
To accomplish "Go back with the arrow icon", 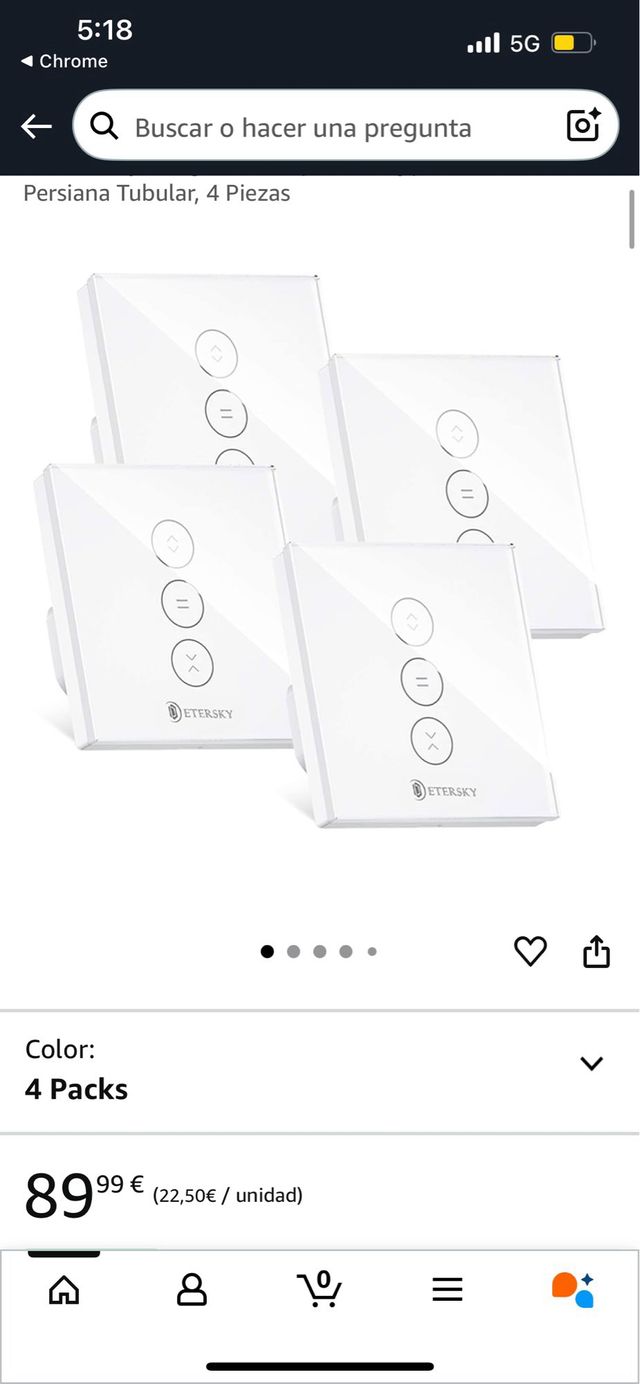I will point(36,126).
